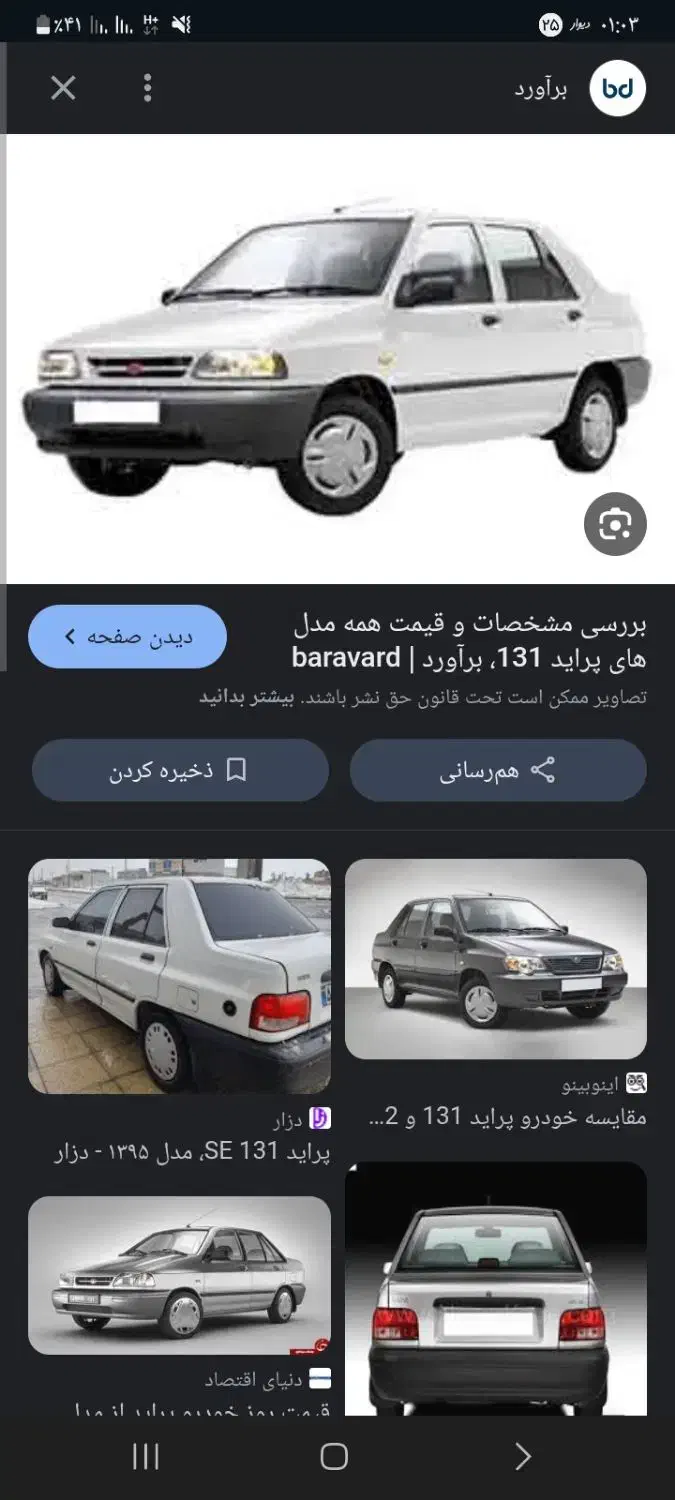Open the recent apps view
675x1500 pixels.
146,1456
